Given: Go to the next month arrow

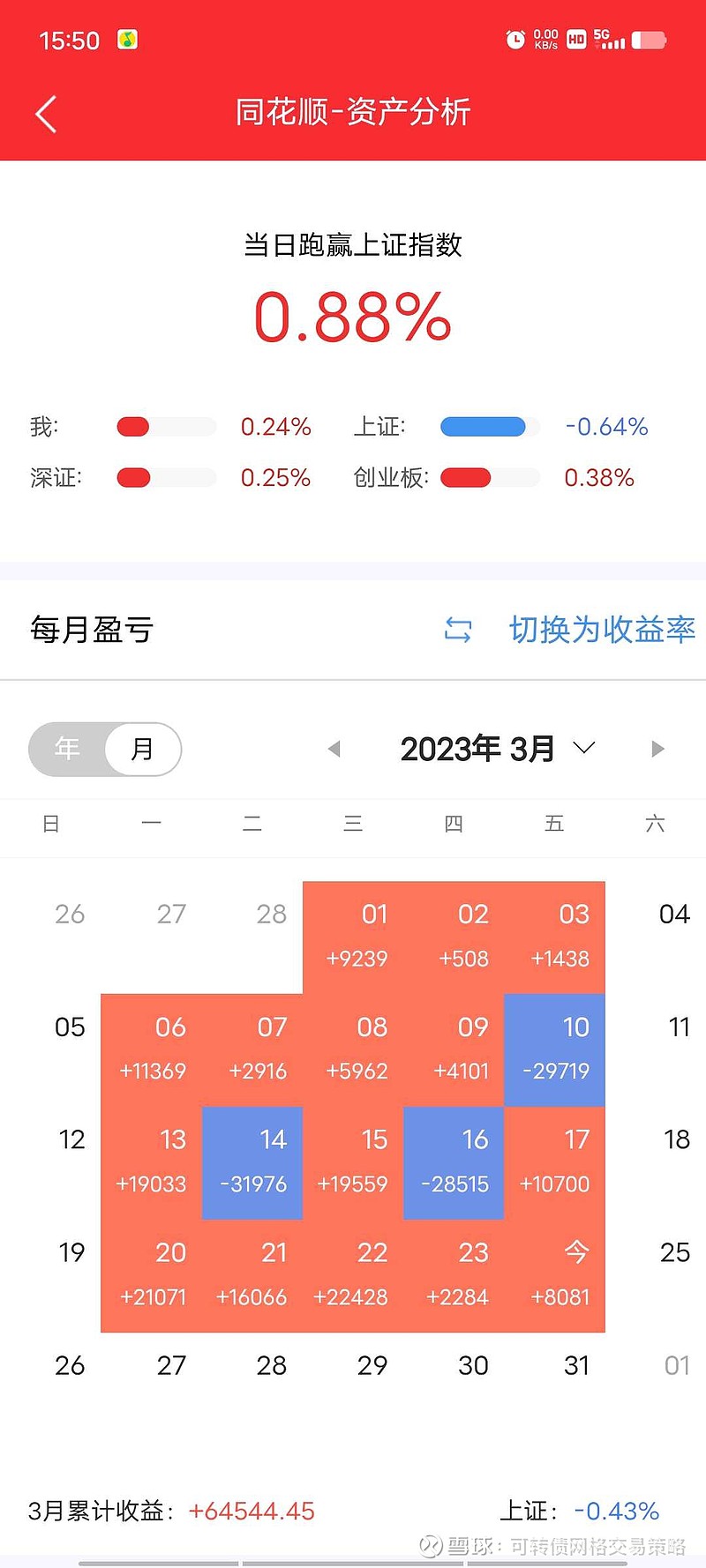Looking at the screenshot, I should point(657,749).
